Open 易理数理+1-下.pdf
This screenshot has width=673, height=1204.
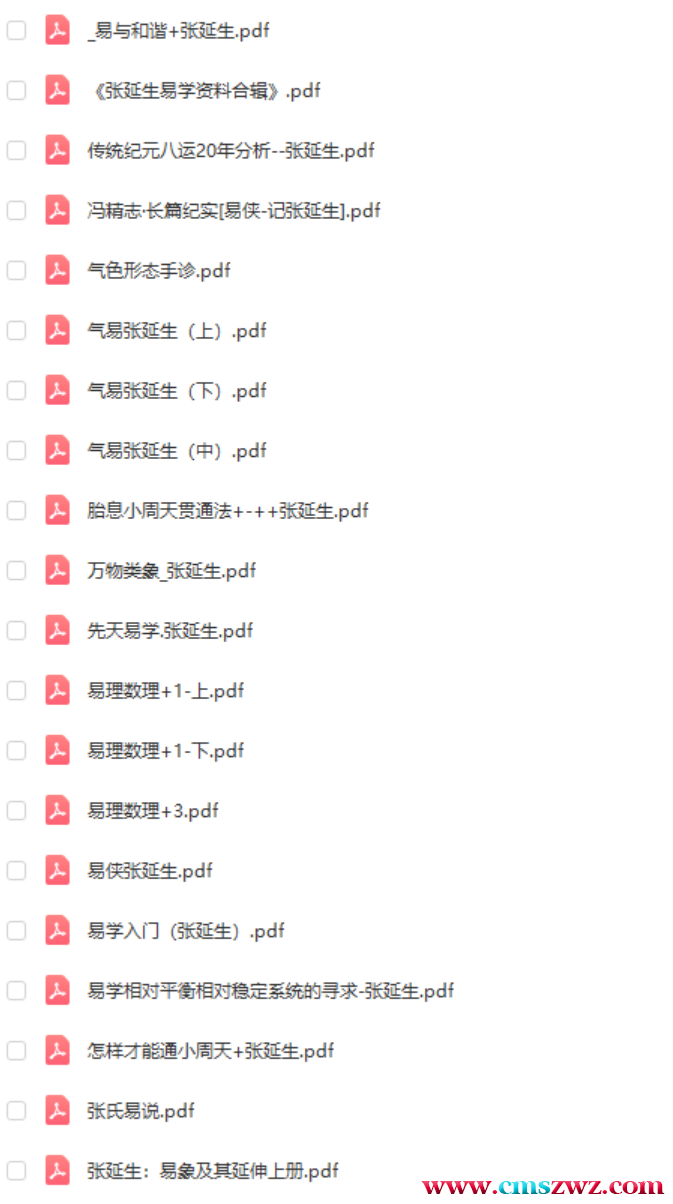pos(165,751)
